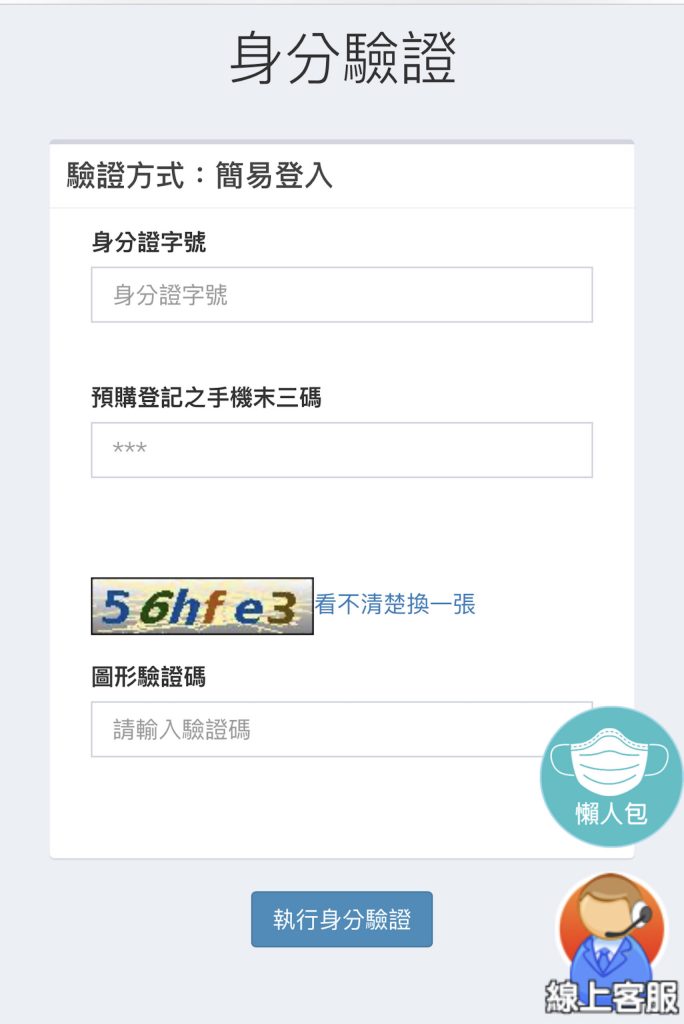The height and width of the screenshot is (1024, 684).
Task: Tap the 執行身分驗證 button
Action: (341, 919)
